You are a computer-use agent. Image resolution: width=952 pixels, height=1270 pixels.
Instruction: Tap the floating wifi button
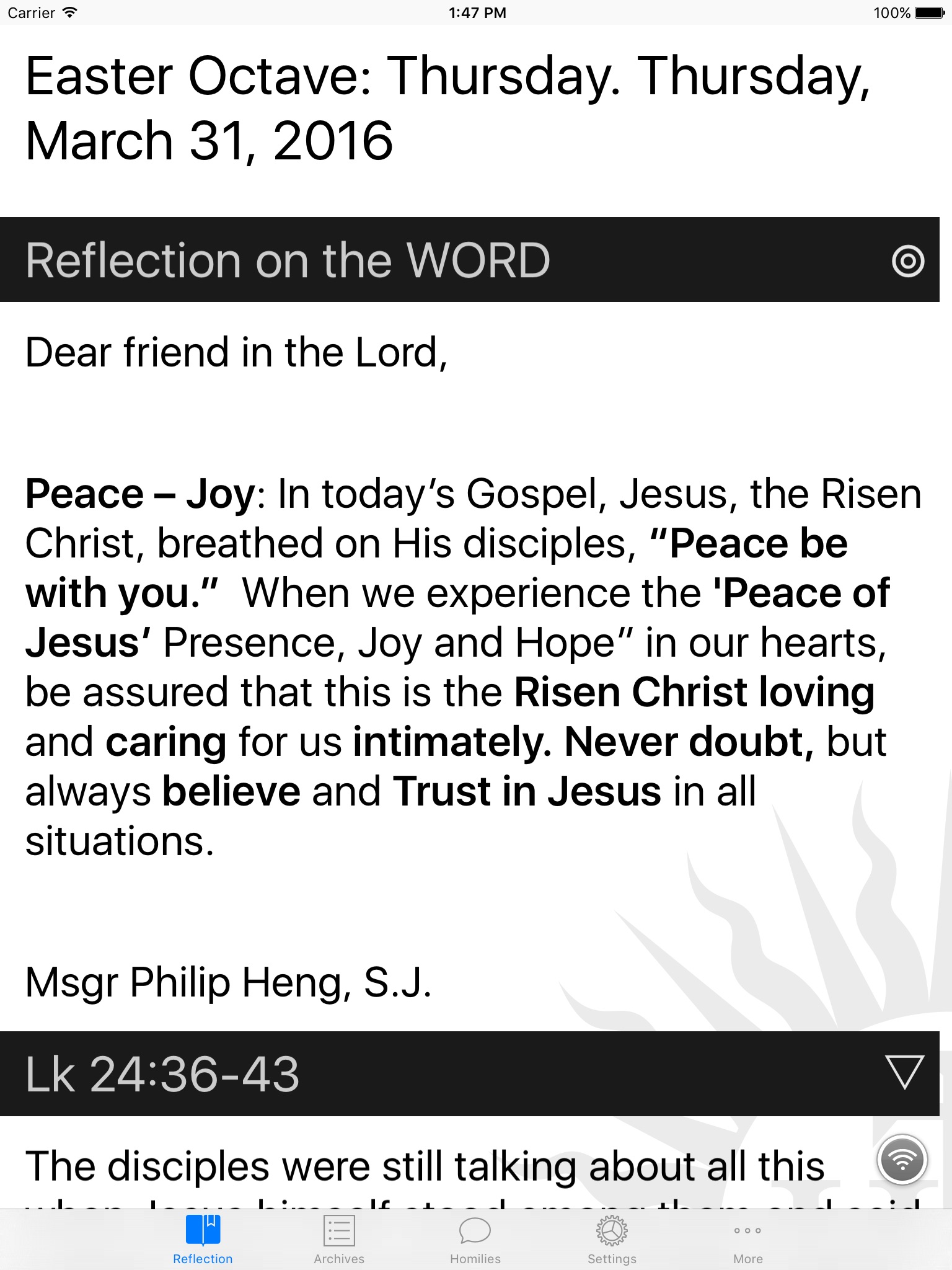point(902,1159)
